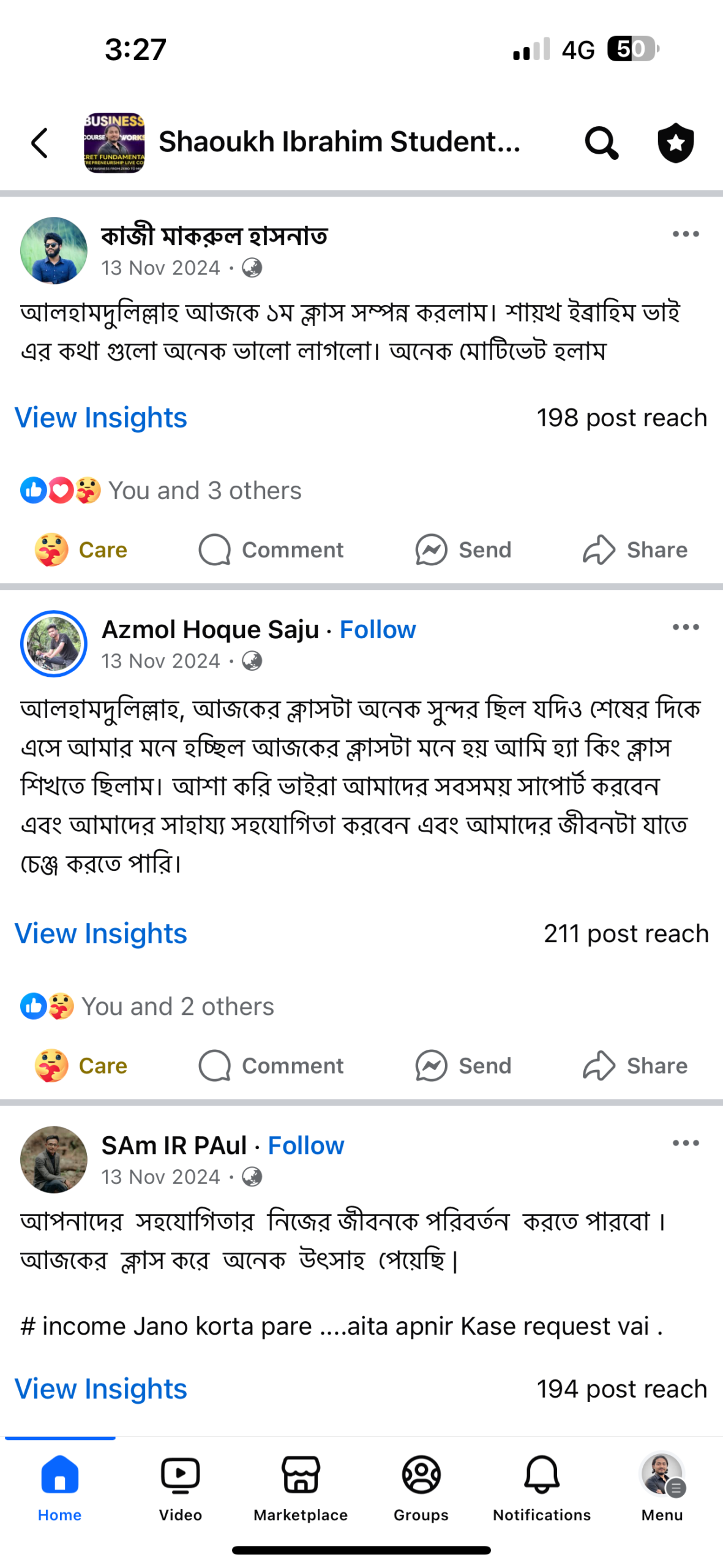Viewport: 723px width, 1568px height.
Task: View Insights for the 211 reach post
Action: [101, 933]
